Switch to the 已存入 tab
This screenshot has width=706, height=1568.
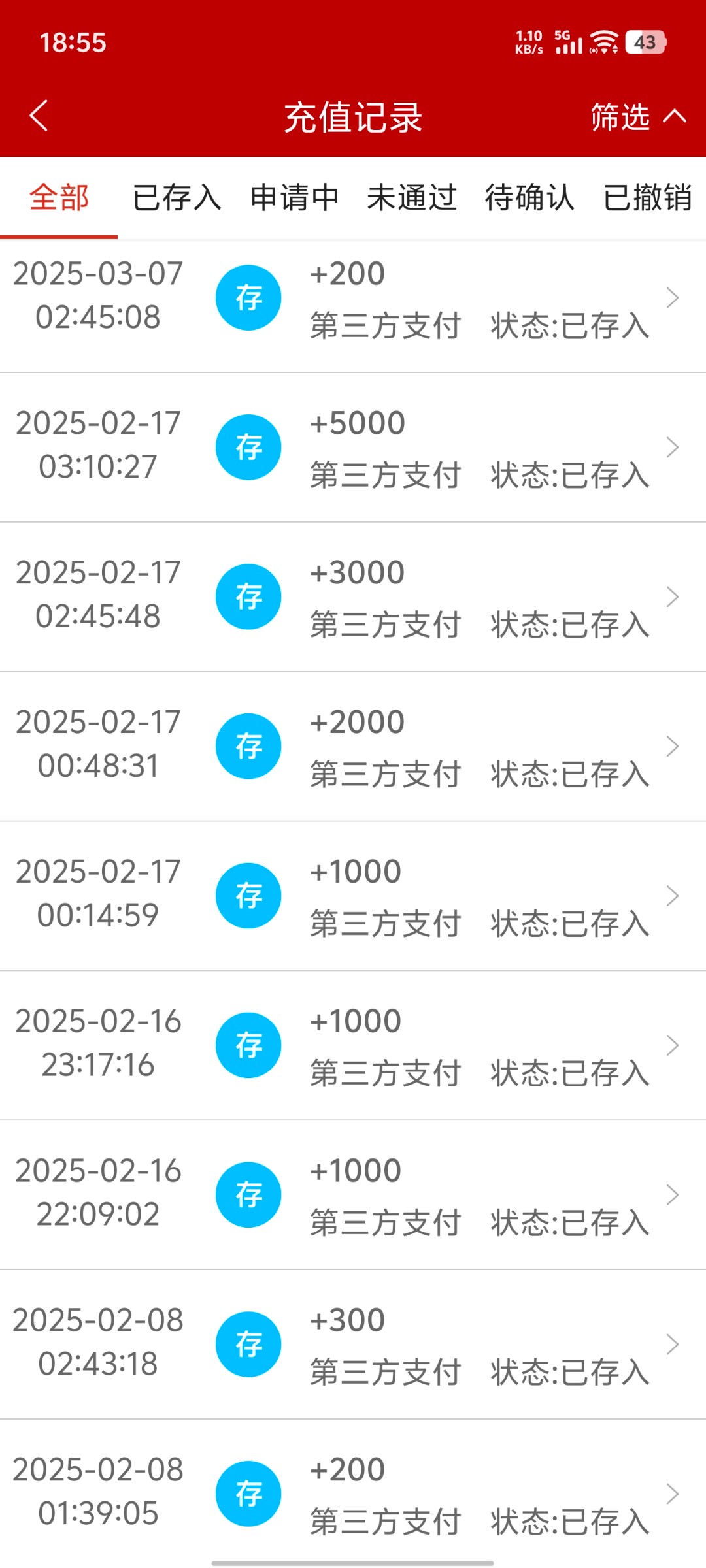[176, 198]
